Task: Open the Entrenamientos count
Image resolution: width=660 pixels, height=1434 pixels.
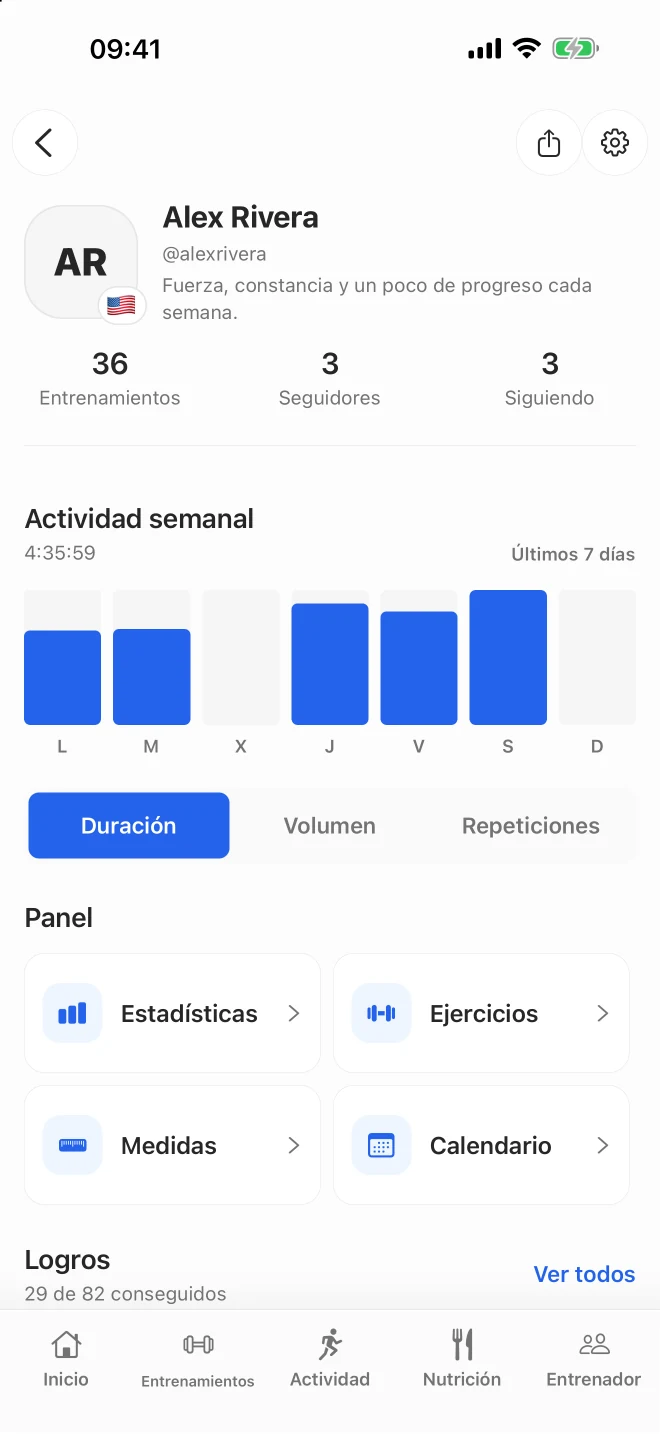Action: point(110,379)
